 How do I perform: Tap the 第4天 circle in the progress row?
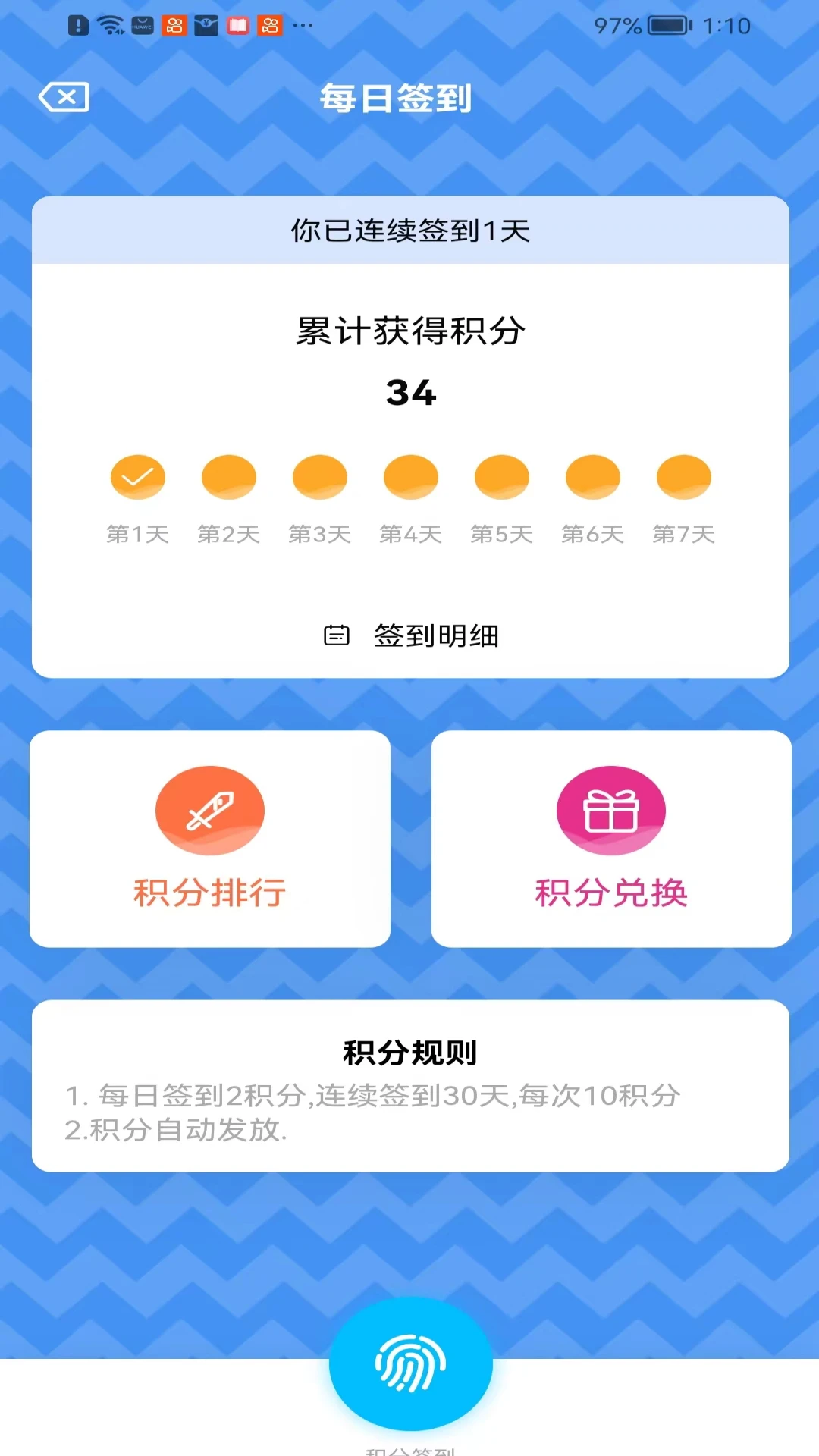(410, 476)
